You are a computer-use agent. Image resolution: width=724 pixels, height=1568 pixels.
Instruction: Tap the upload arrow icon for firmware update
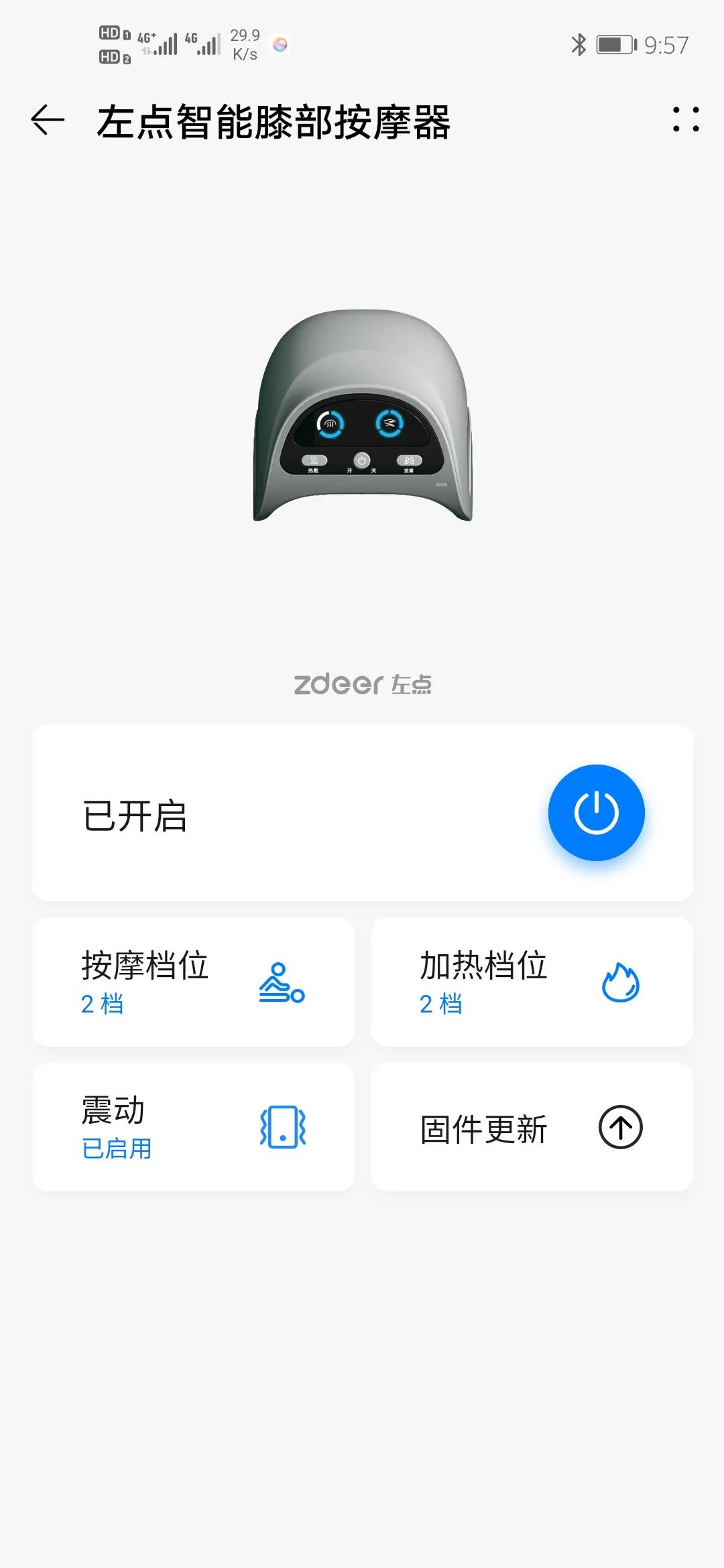coord(620,1127)
